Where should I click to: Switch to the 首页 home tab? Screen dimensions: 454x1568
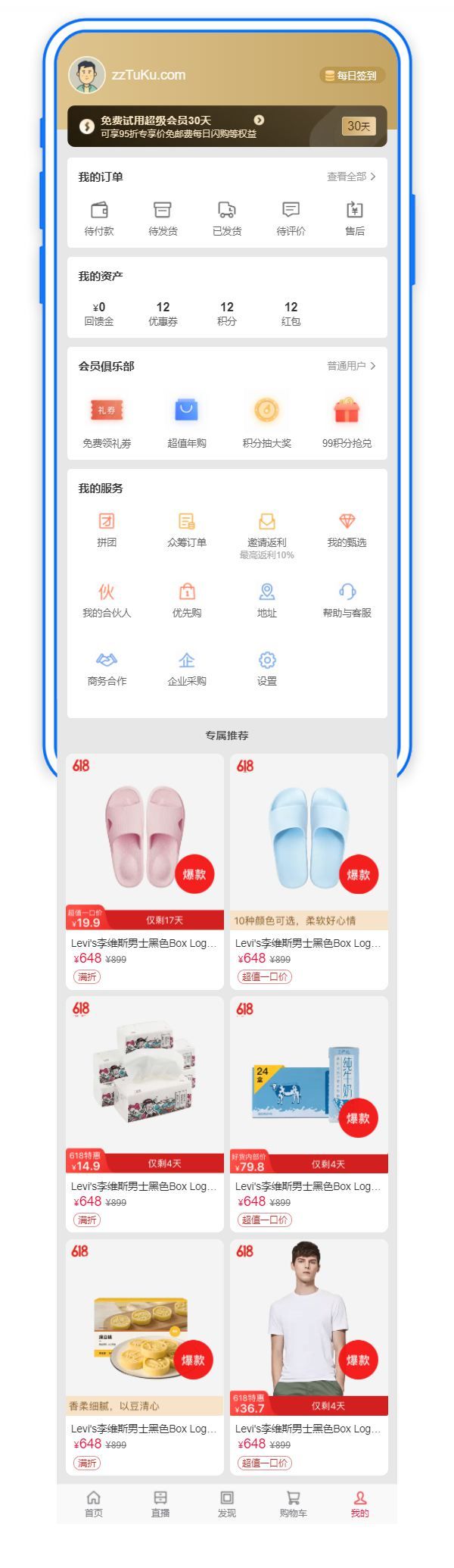[x=94, y=1504]
